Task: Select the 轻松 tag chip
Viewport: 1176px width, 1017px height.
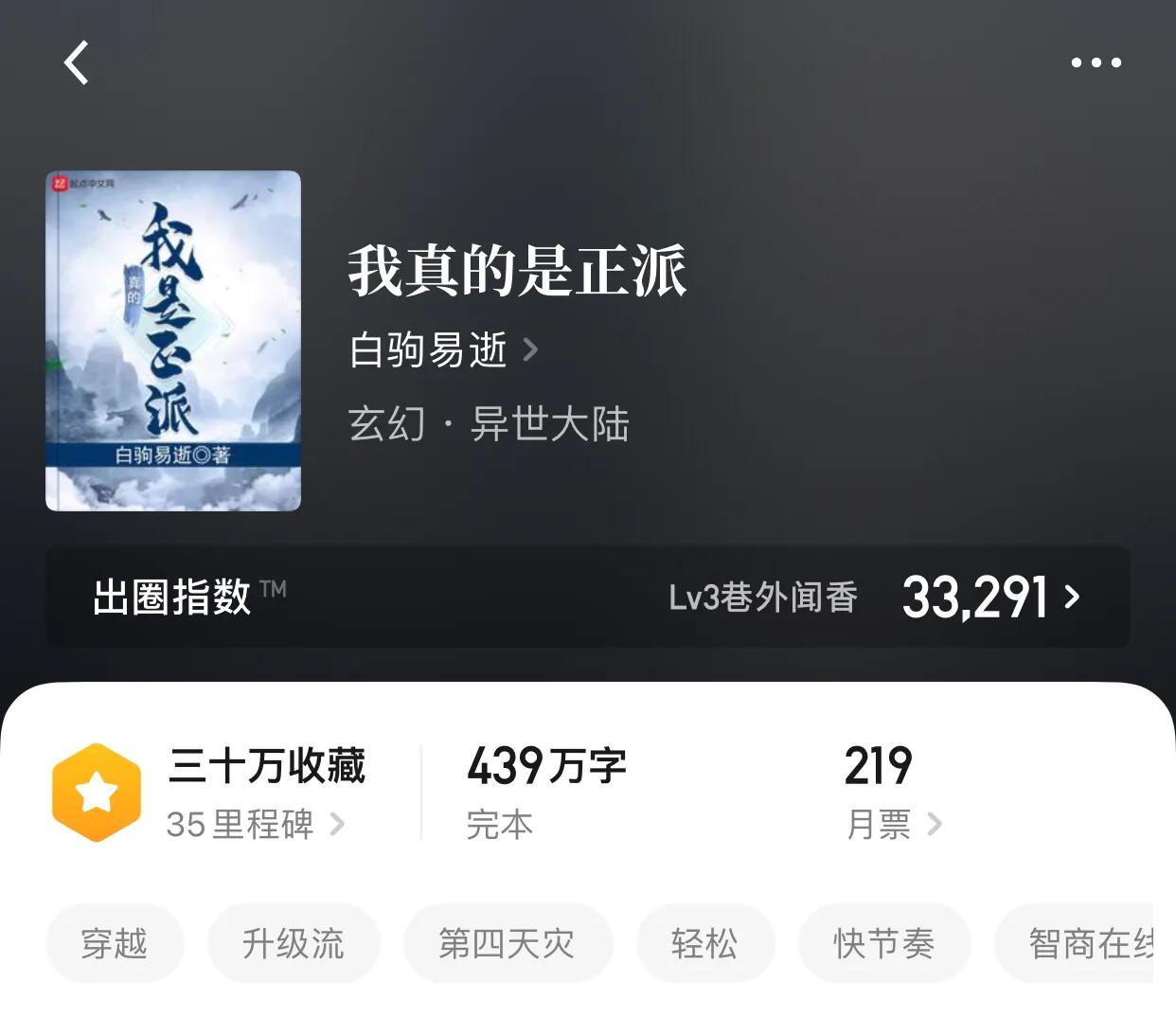Action: 704,943
